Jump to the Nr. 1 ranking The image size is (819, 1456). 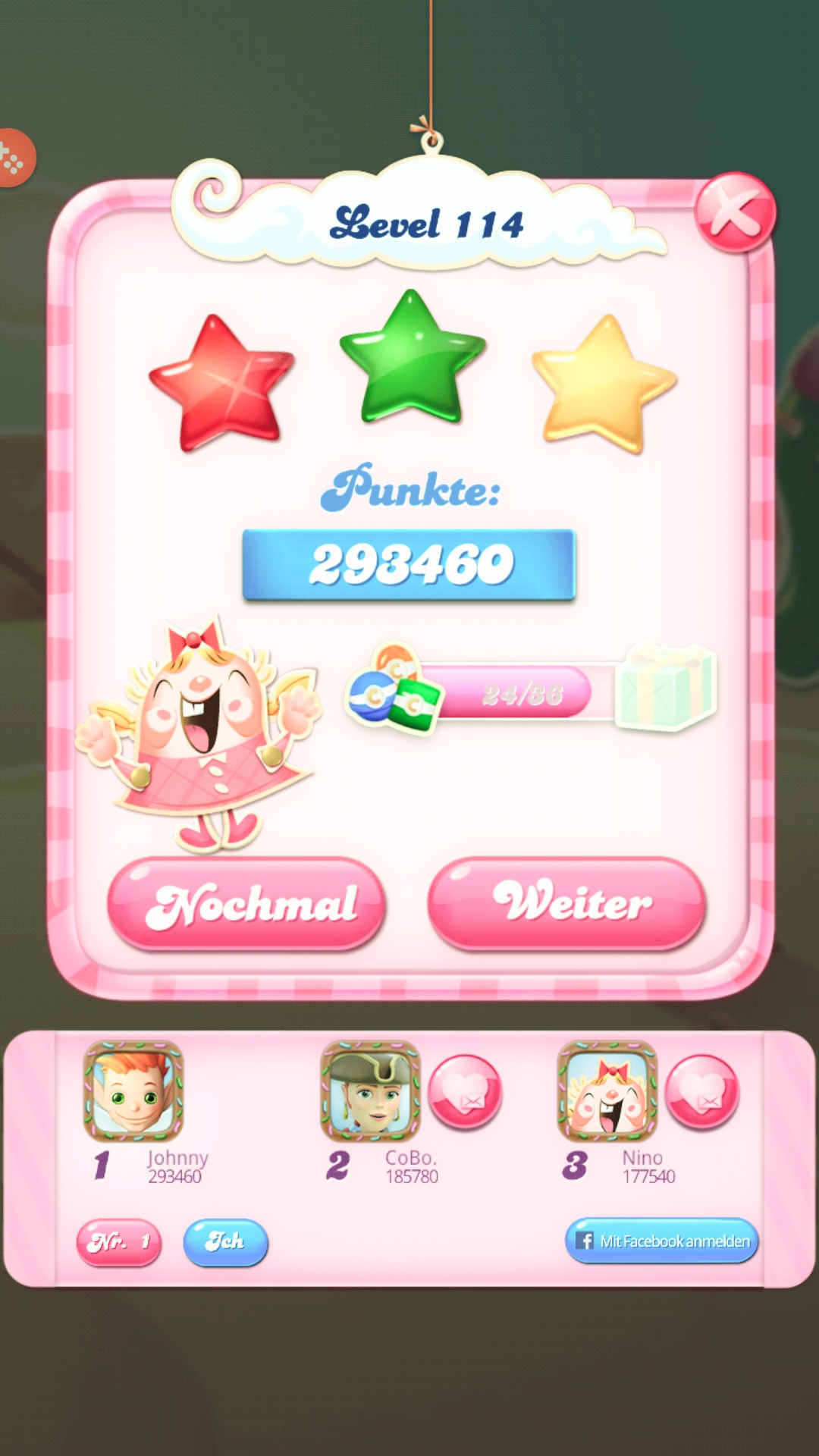pos(119,1242)
